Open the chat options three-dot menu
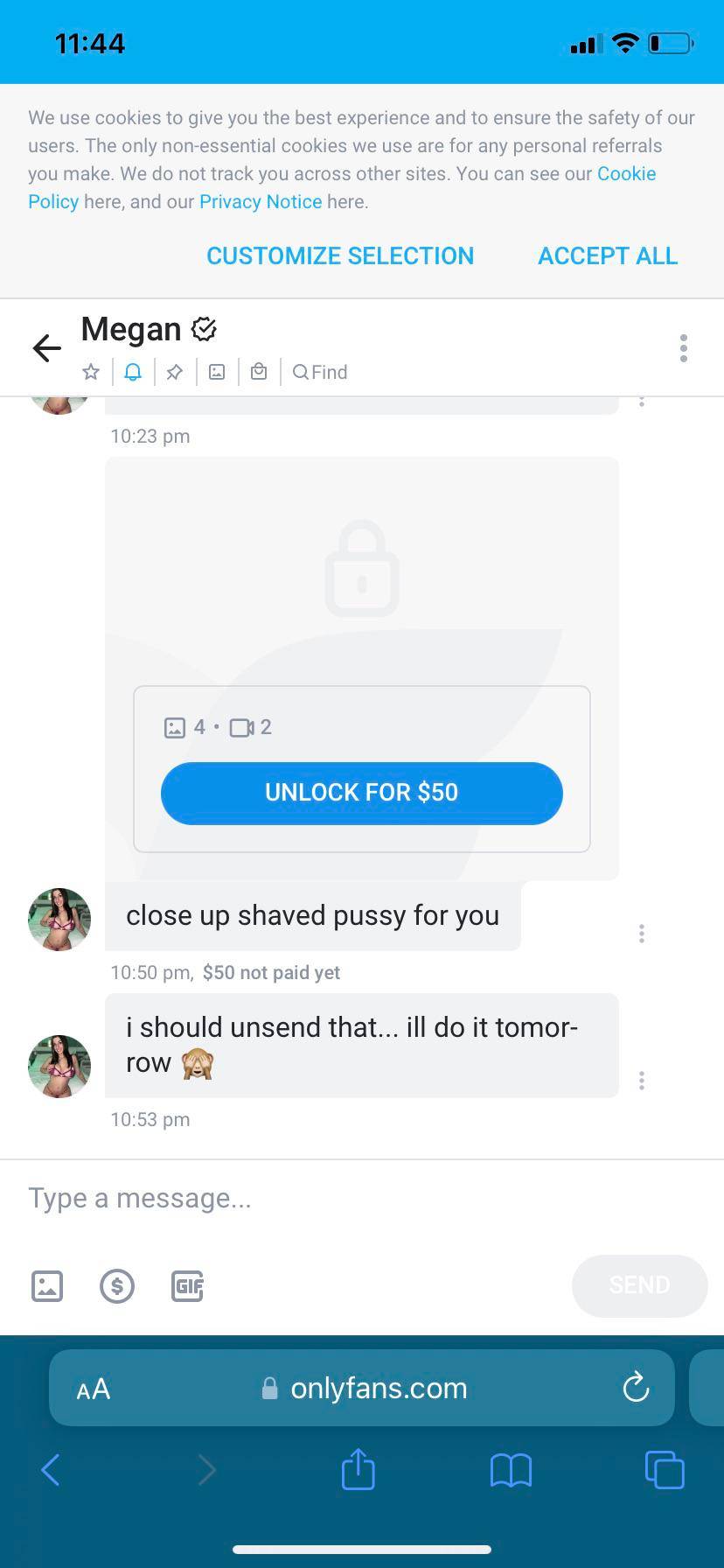The width and height of the screenshot is (724, 1568). click(x=683, y=347)
